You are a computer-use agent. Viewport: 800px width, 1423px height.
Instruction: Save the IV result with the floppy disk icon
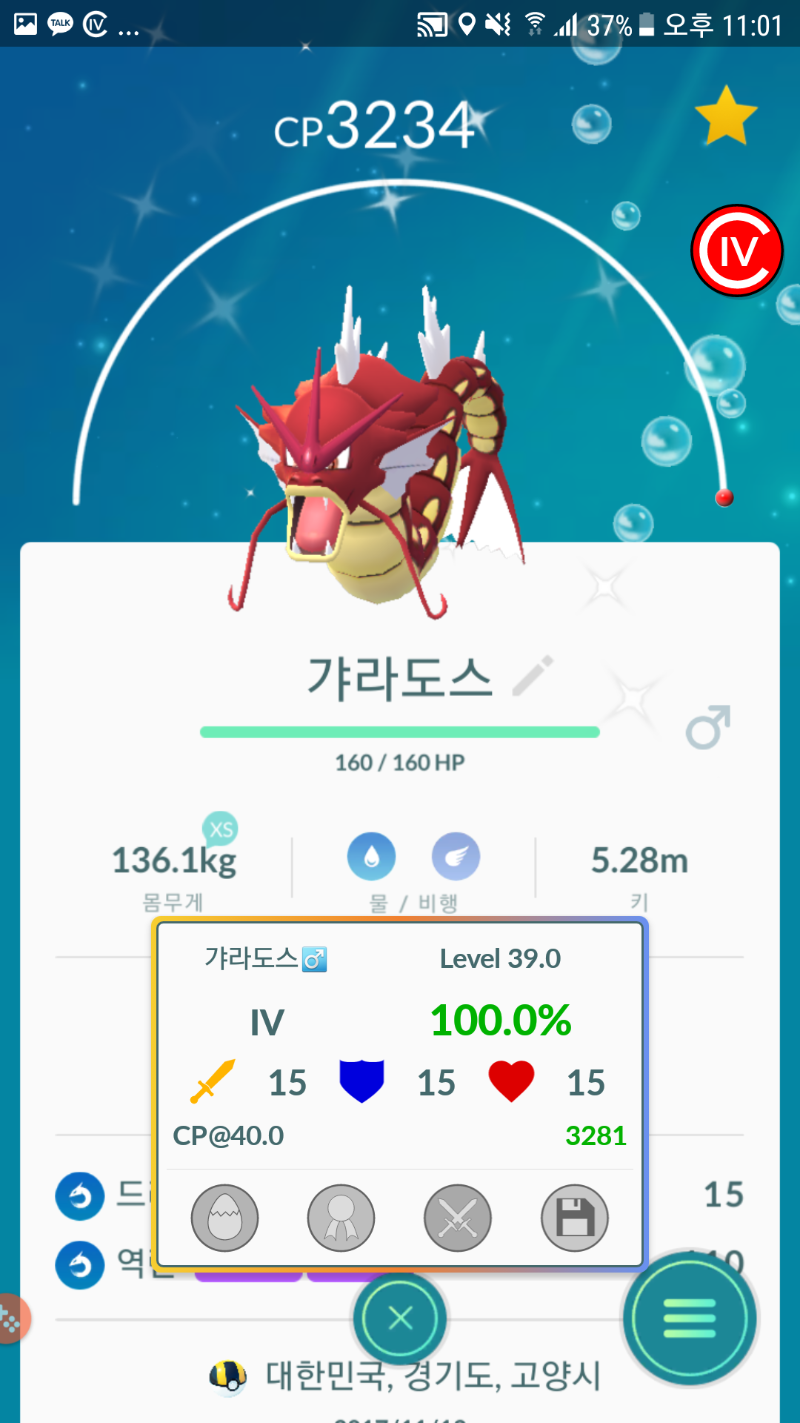(x=575, y=1218)
